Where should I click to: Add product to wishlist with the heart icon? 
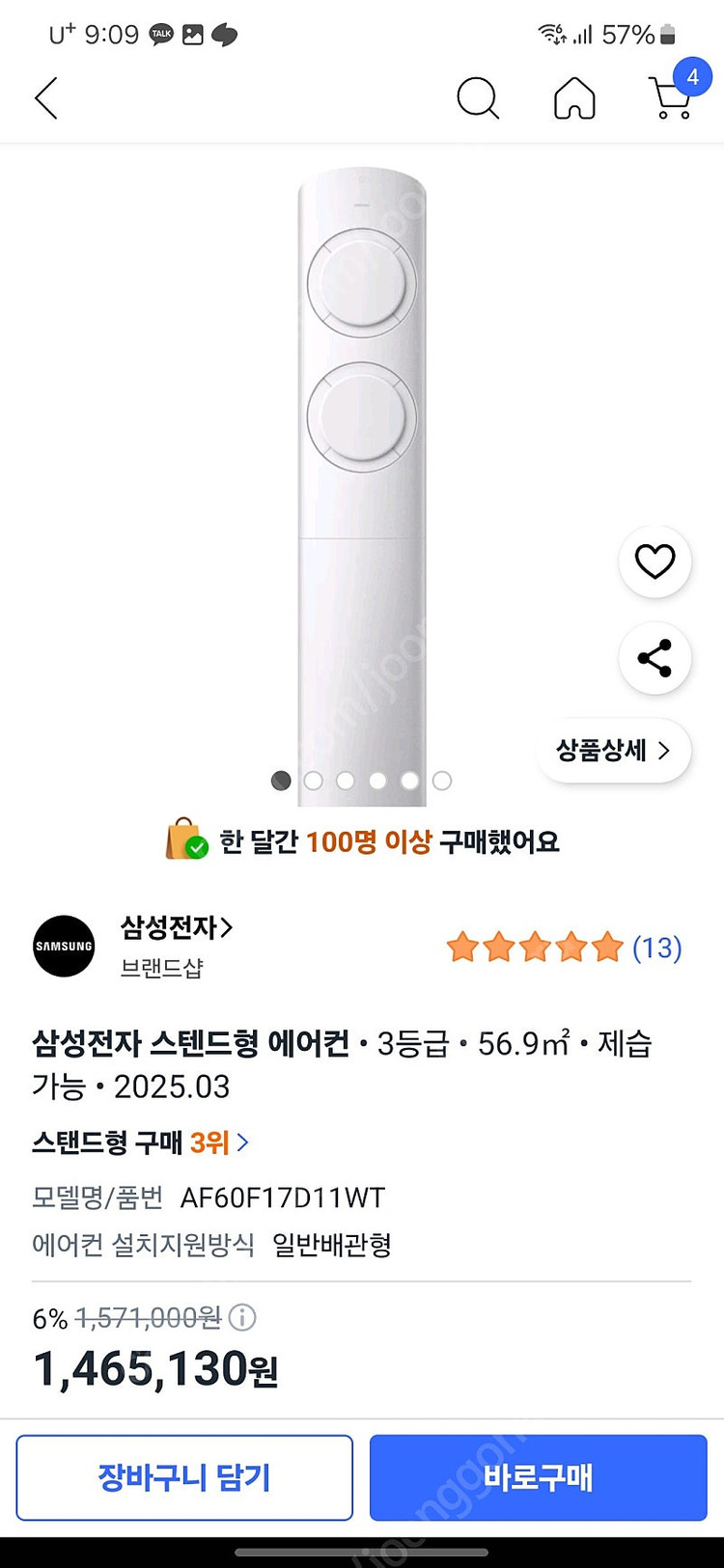pos(654,562)
